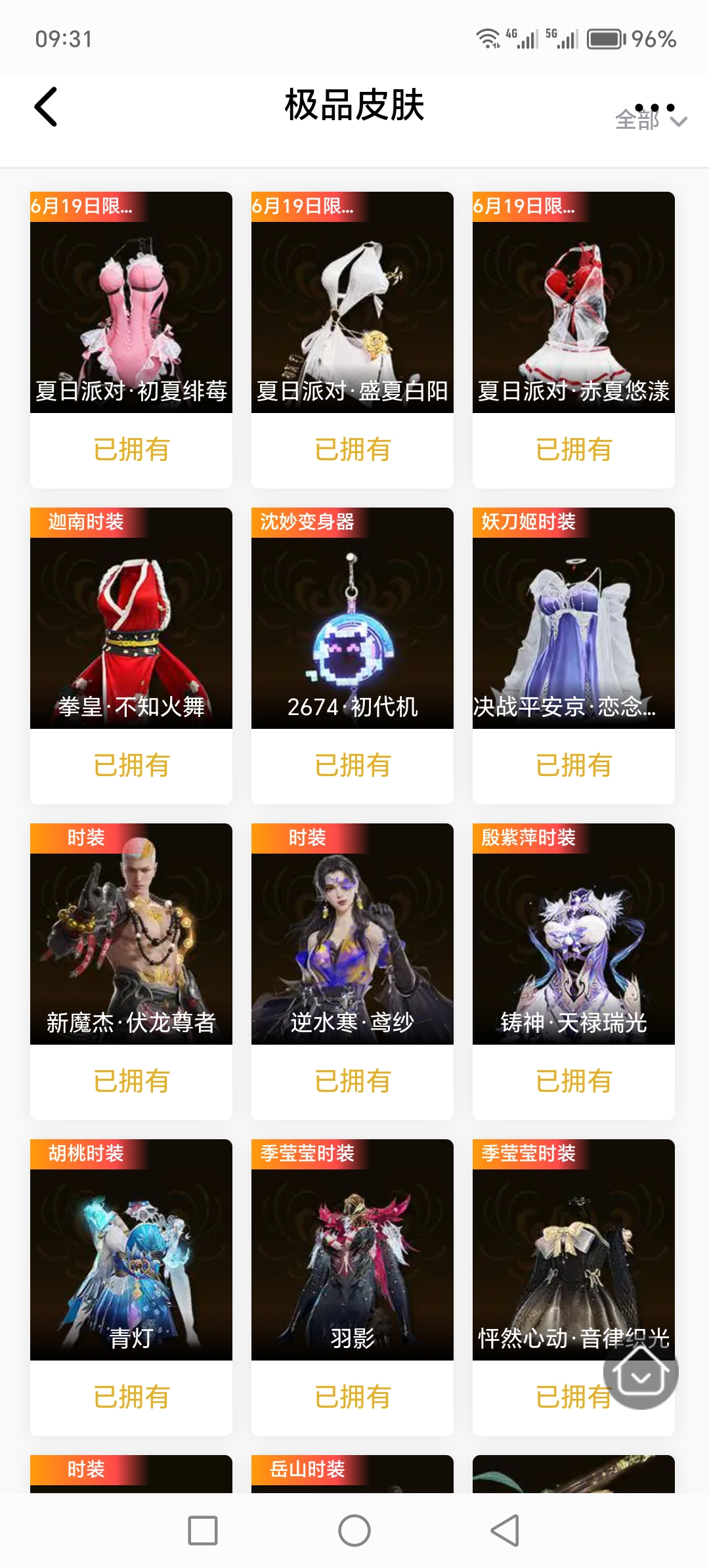View the 夏日派对·盛夏白阳 skin

(x=353, y=303)
